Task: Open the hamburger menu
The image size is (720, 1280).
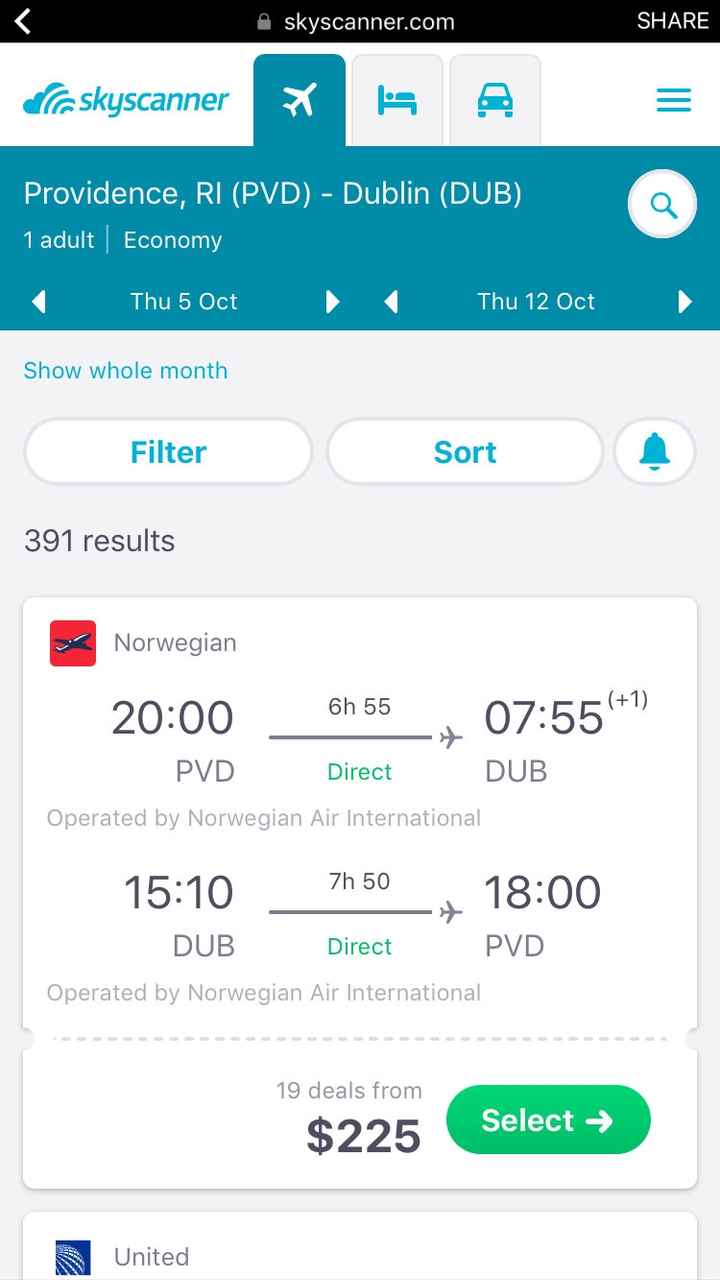Action: (x=673, y=100)
